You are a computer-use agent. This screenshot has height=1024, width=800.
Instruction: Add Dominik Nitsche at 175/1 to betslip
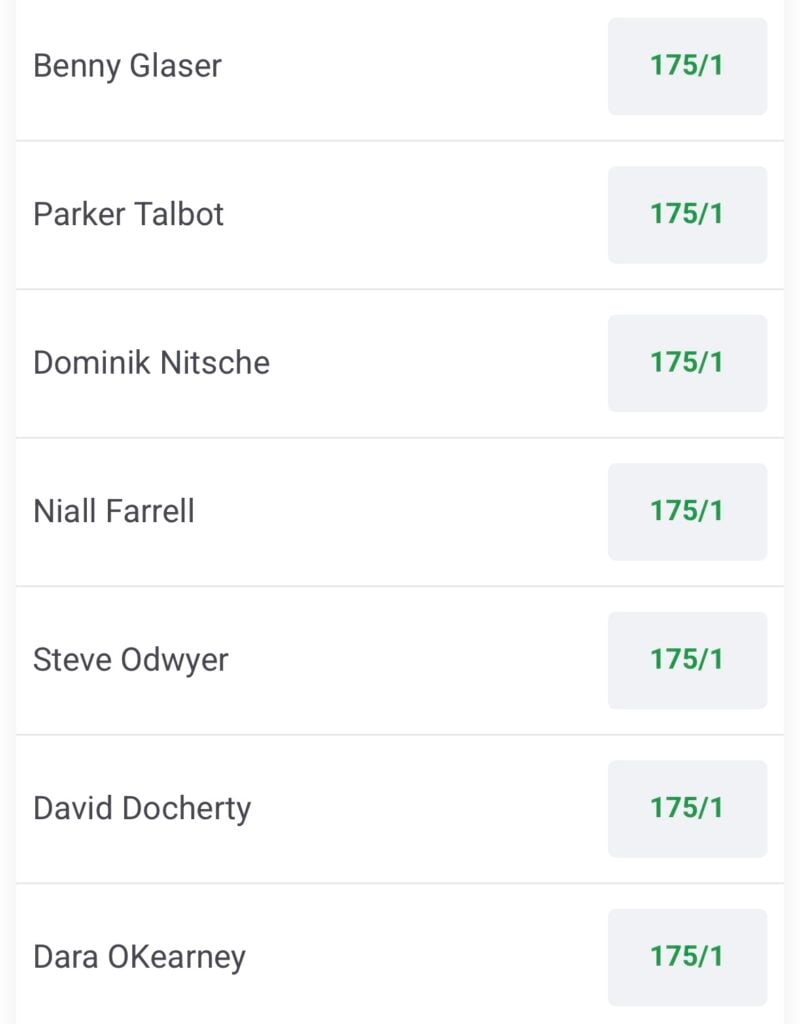(687, 362)
